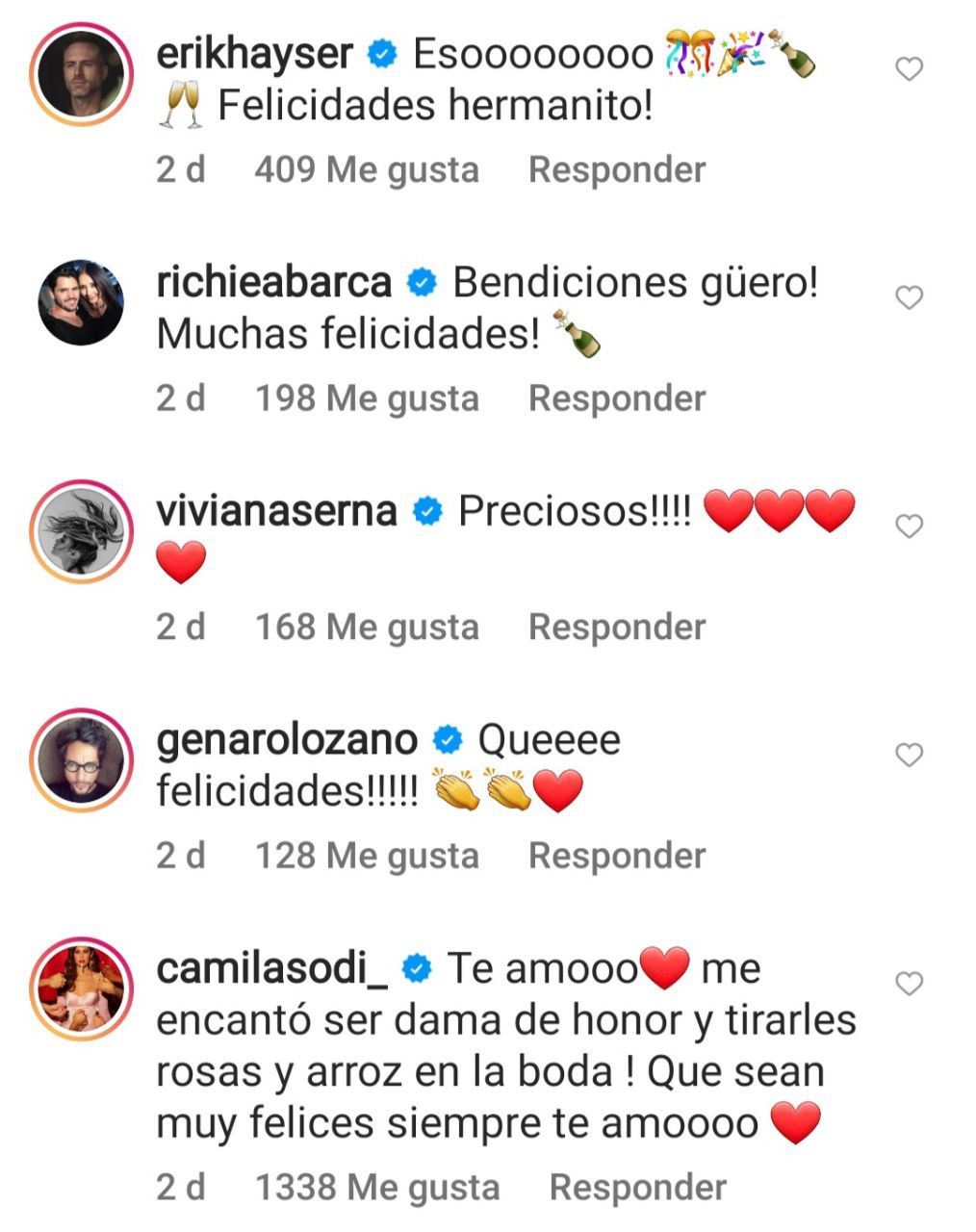Open genarolozano's profile picture
This screenshot has height=1232, width=976.
tap(81, 759)
